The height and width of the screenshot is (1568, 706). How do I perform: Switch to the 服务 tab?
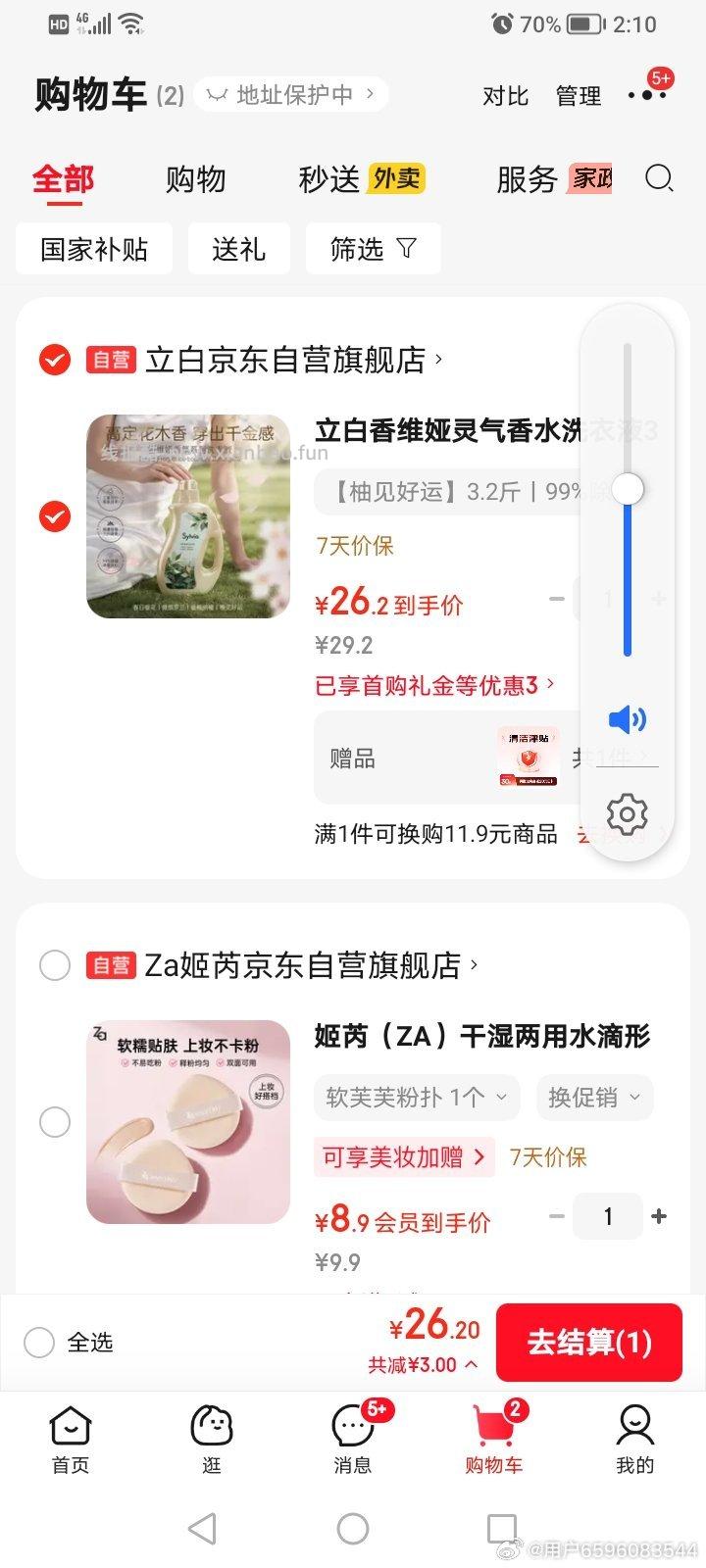(528, 179)
